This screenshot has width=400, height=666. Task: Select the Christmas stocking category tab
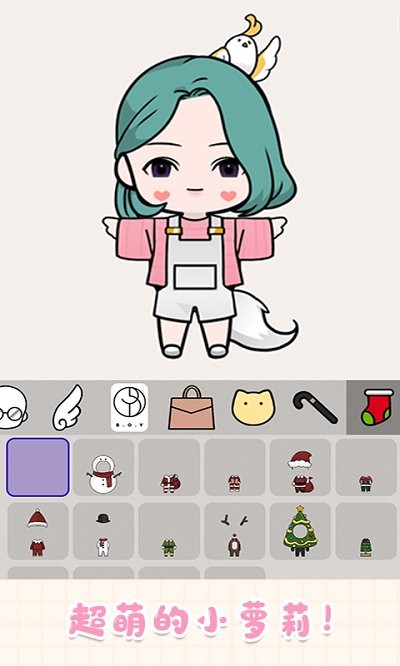point(373,407)
